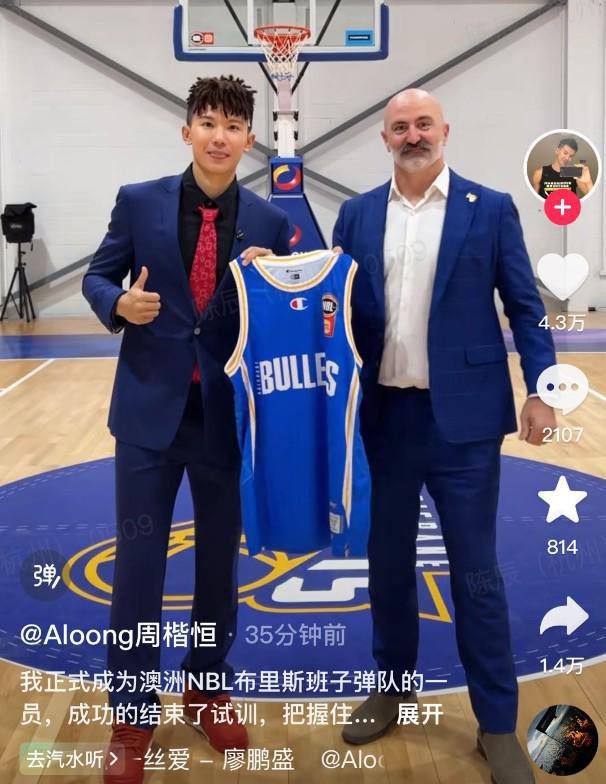Follow the creator with the plus button

point(562,208)
